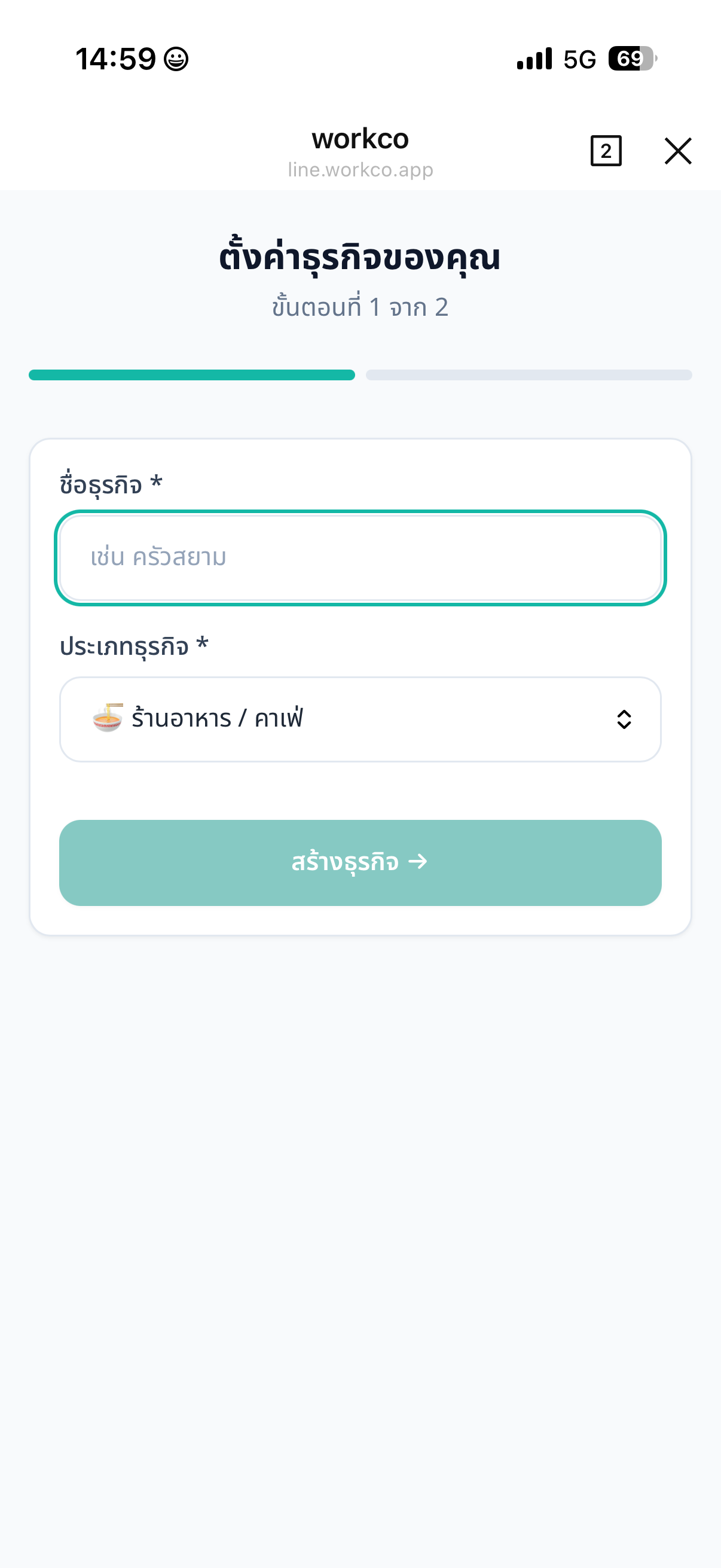Screen dimensions: 721x1568
Task: Tap the line.workco.app address label
Action: tap(360, 170)
